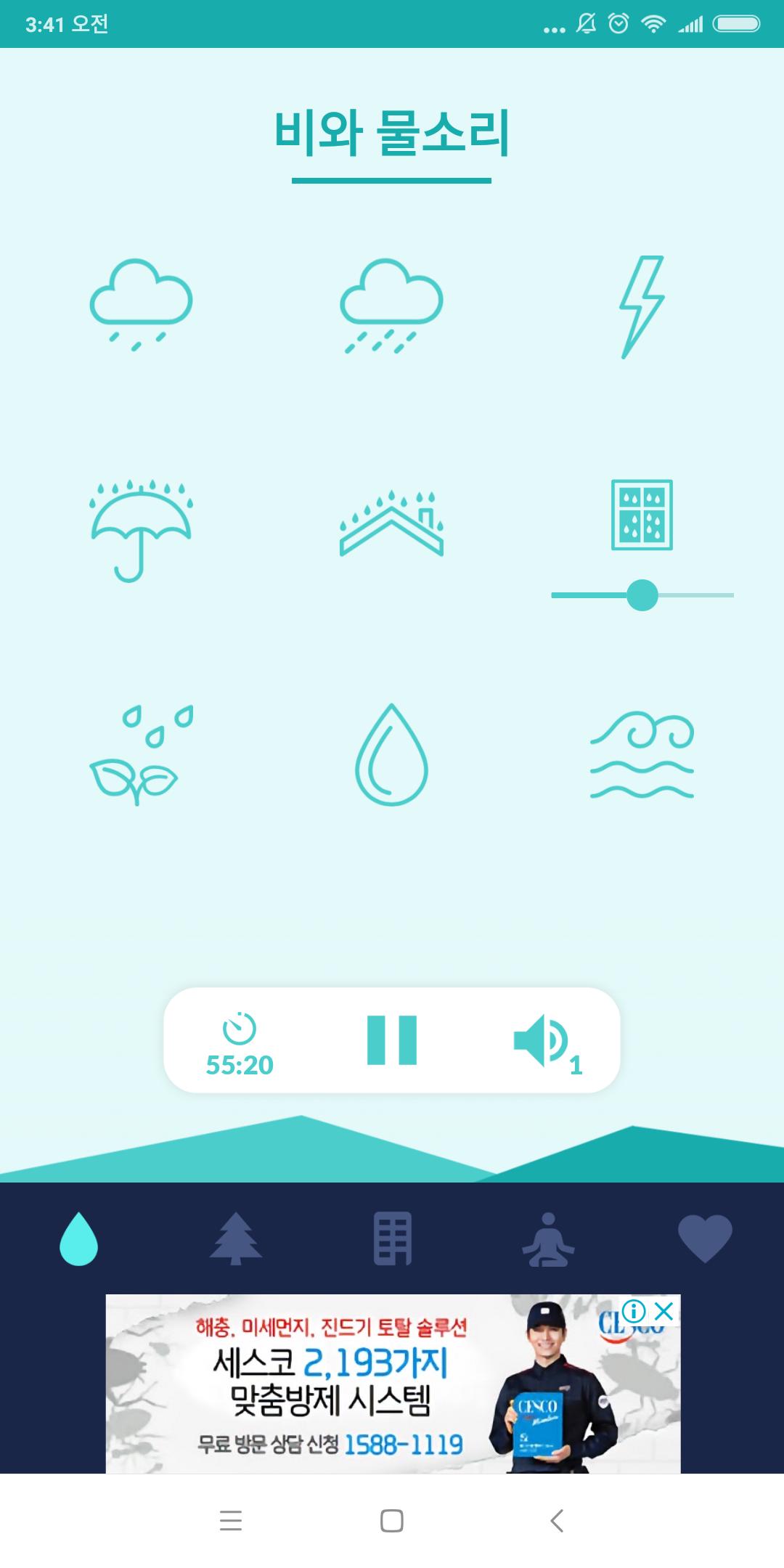
Task: Switch to the forest tree tab
Action: (235, 1238)
